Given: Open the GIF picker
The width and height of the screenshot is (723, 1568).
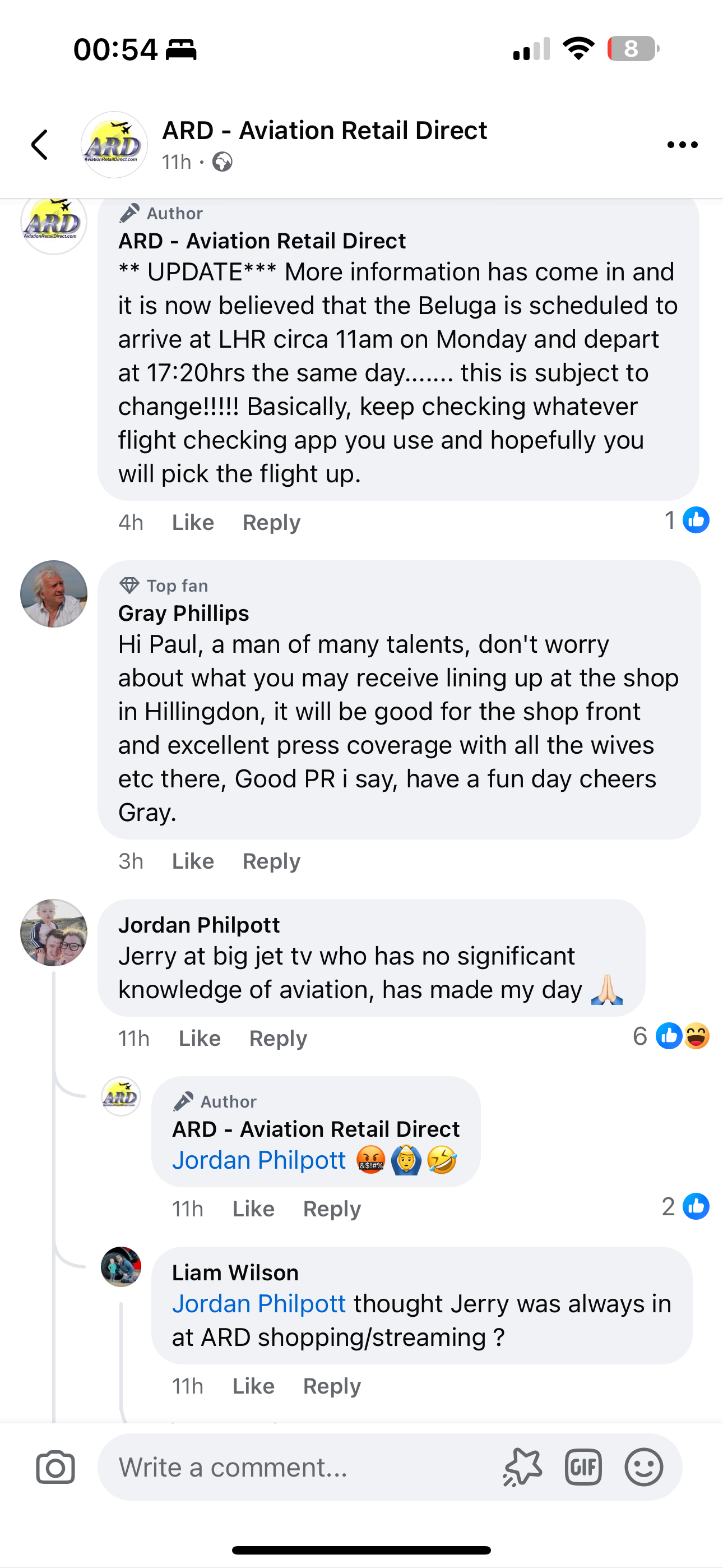Looking at the screenshot, I should click(583, 1467).
